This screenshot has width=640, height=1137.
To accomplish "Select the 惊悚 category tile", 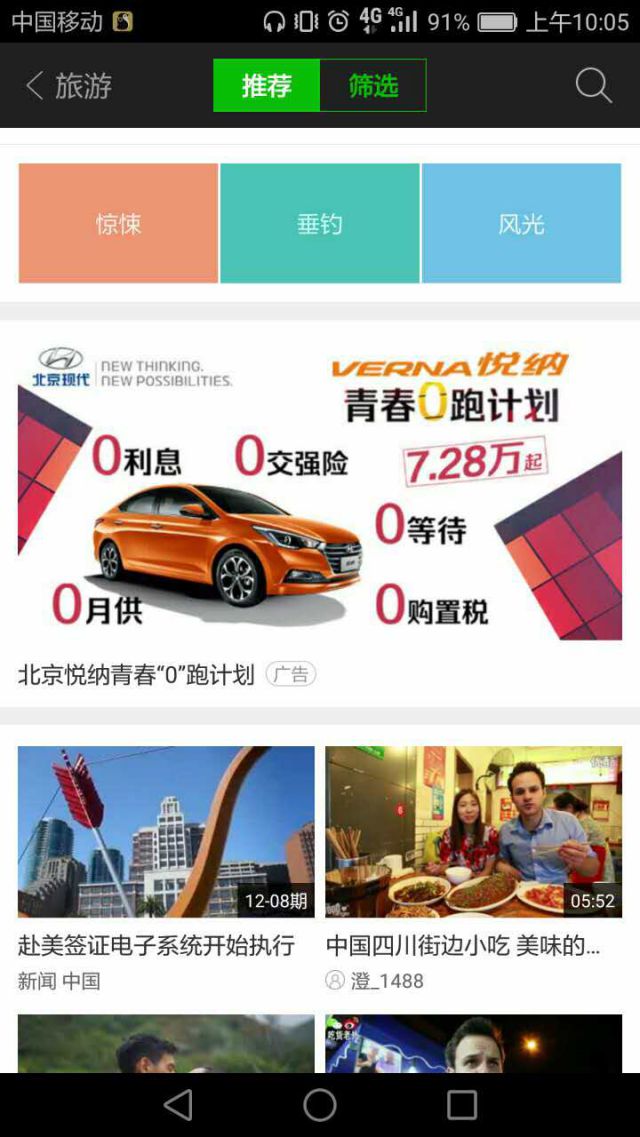I will (x=118, y=223).
